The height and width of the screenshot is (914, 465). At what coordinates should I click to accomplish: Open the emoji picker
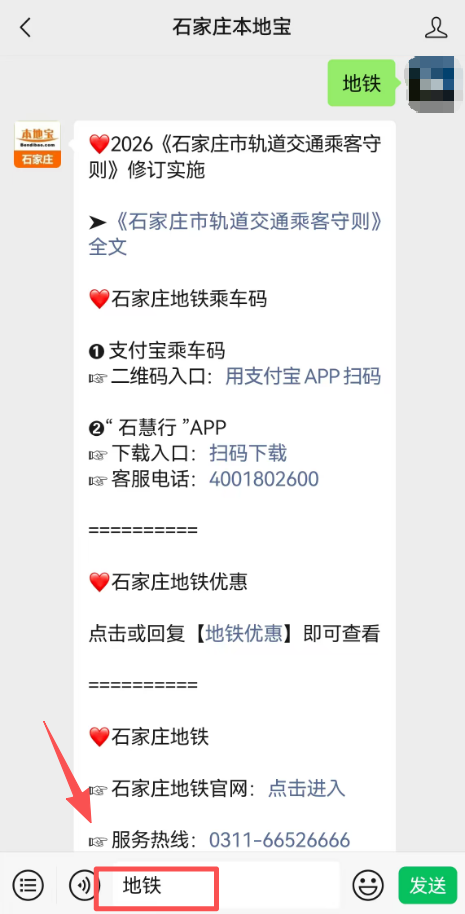(x=368, y=885)
